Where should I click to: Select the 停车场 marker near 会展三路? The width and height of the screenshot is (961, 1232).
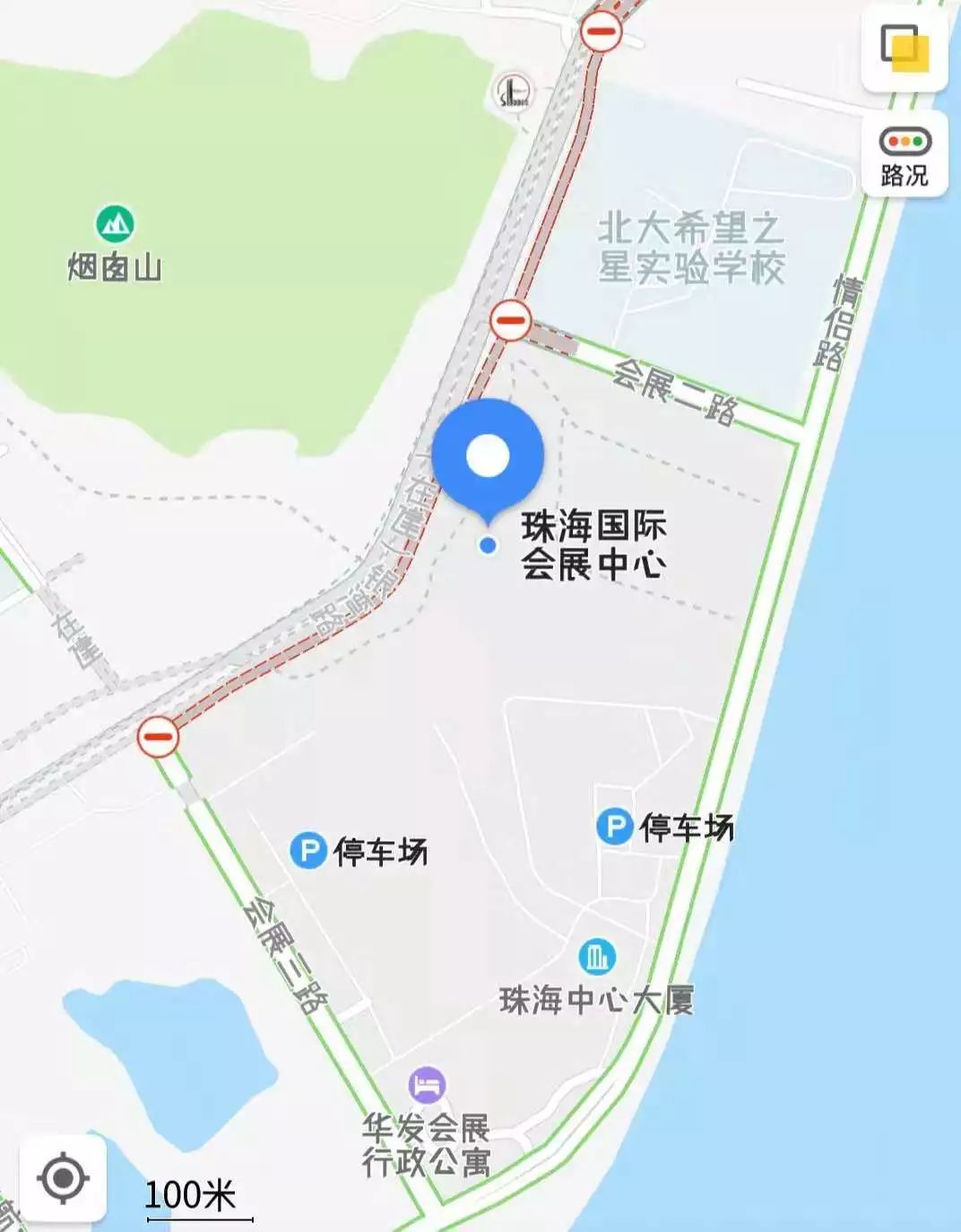[x=308, y=849]
